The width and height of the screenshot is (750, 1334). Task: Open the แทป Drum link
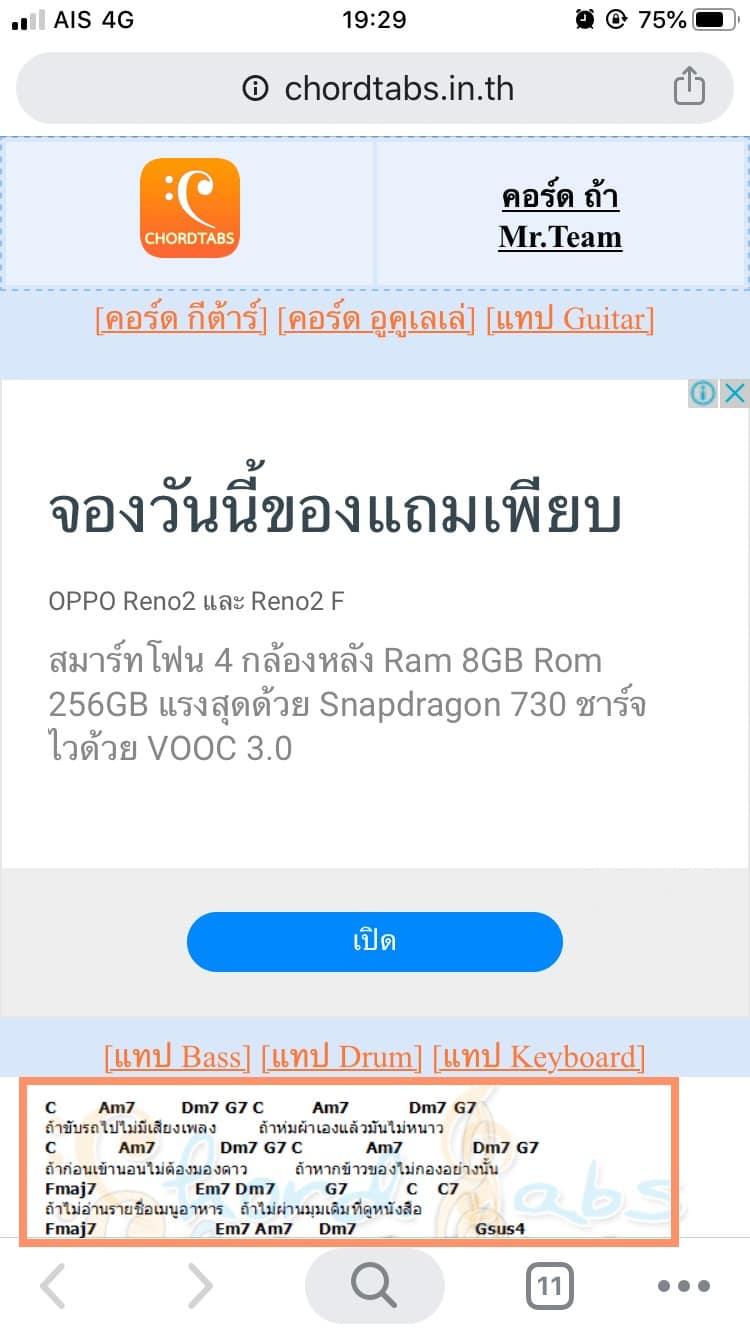(x=342, y=1057)
